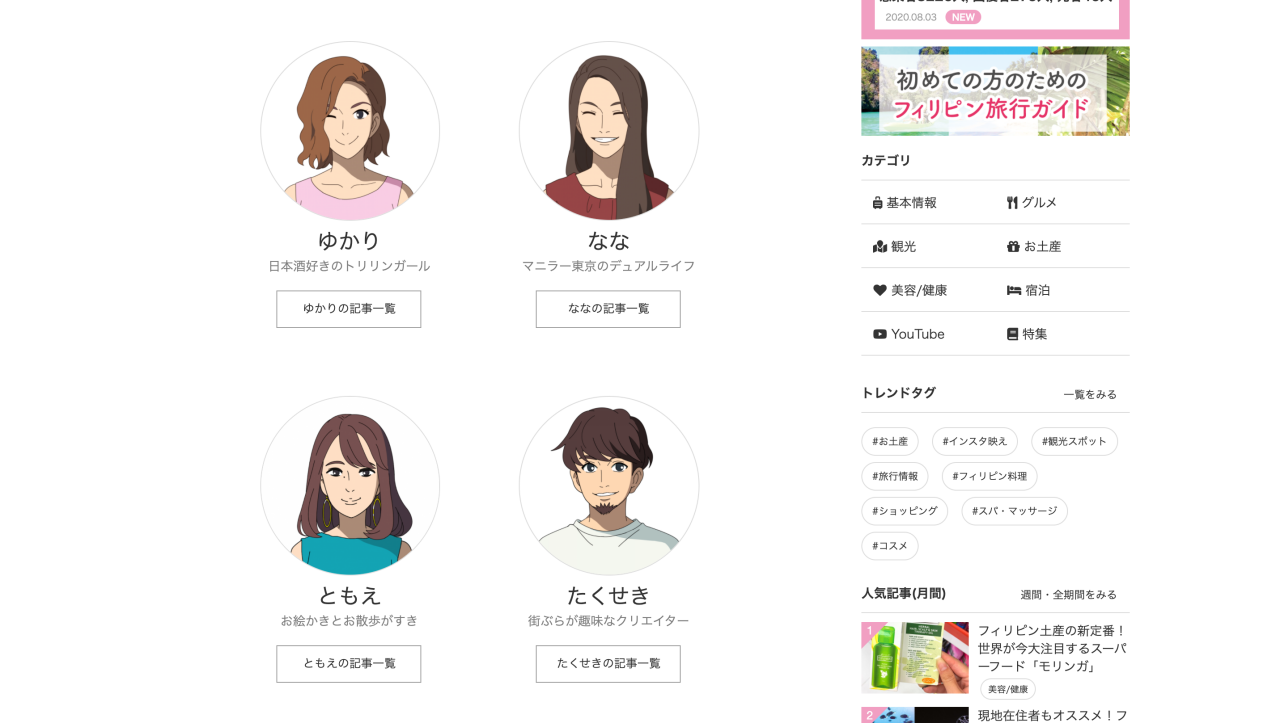Viewport: 1280px width, 723px height.
Task: Select the #フィリピン料理 tag
Action: 989,477
